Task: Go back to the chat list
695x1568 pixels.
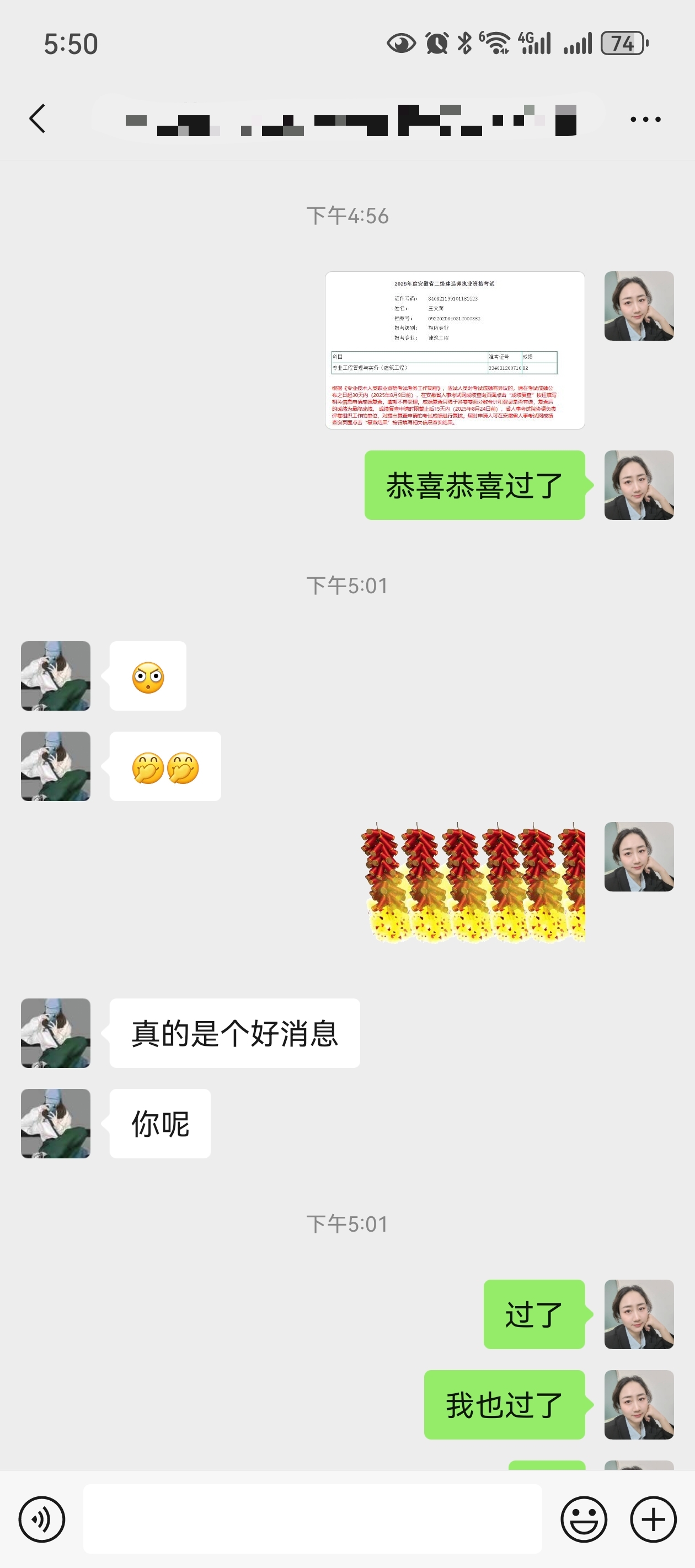Action: point(38,118)
